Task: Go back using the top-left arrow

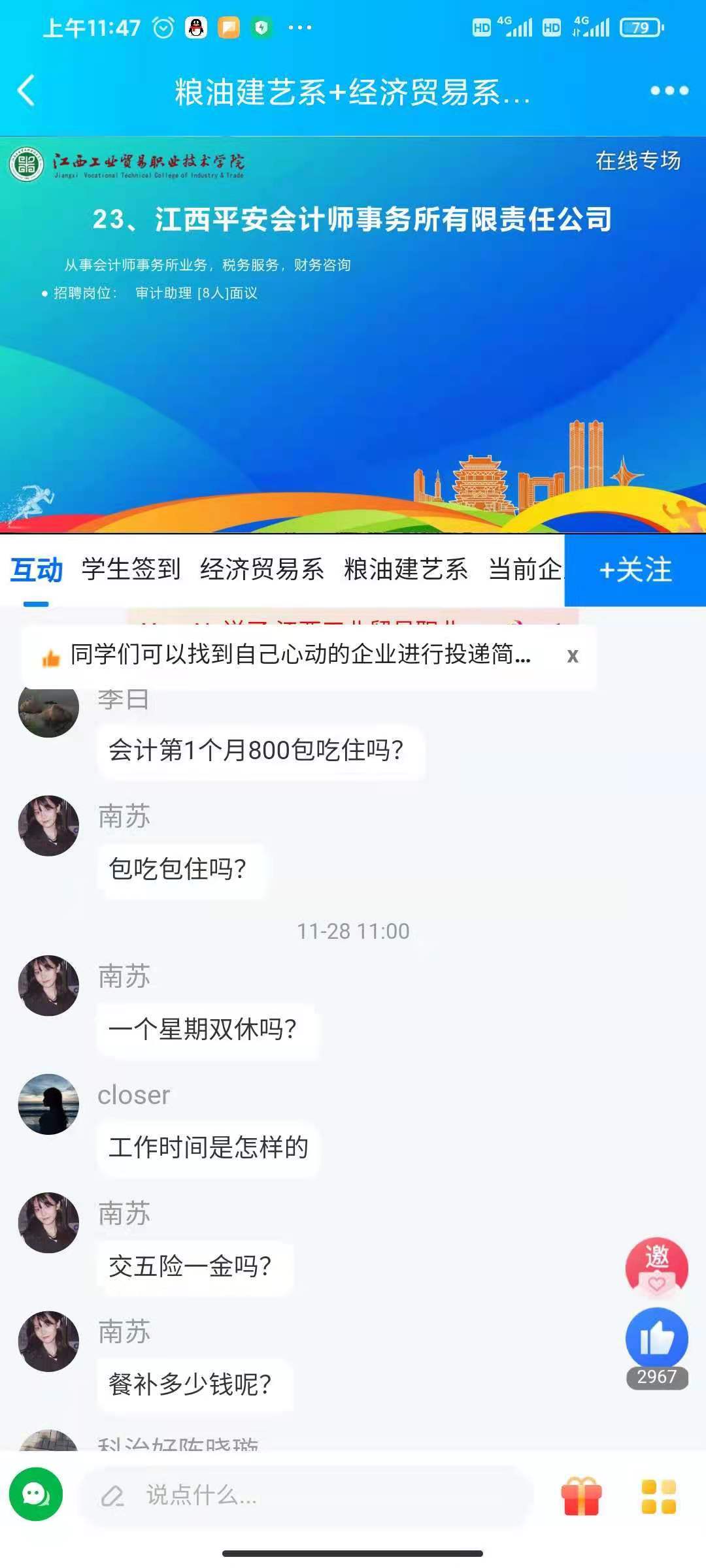Action: click(x=26, y=91)
